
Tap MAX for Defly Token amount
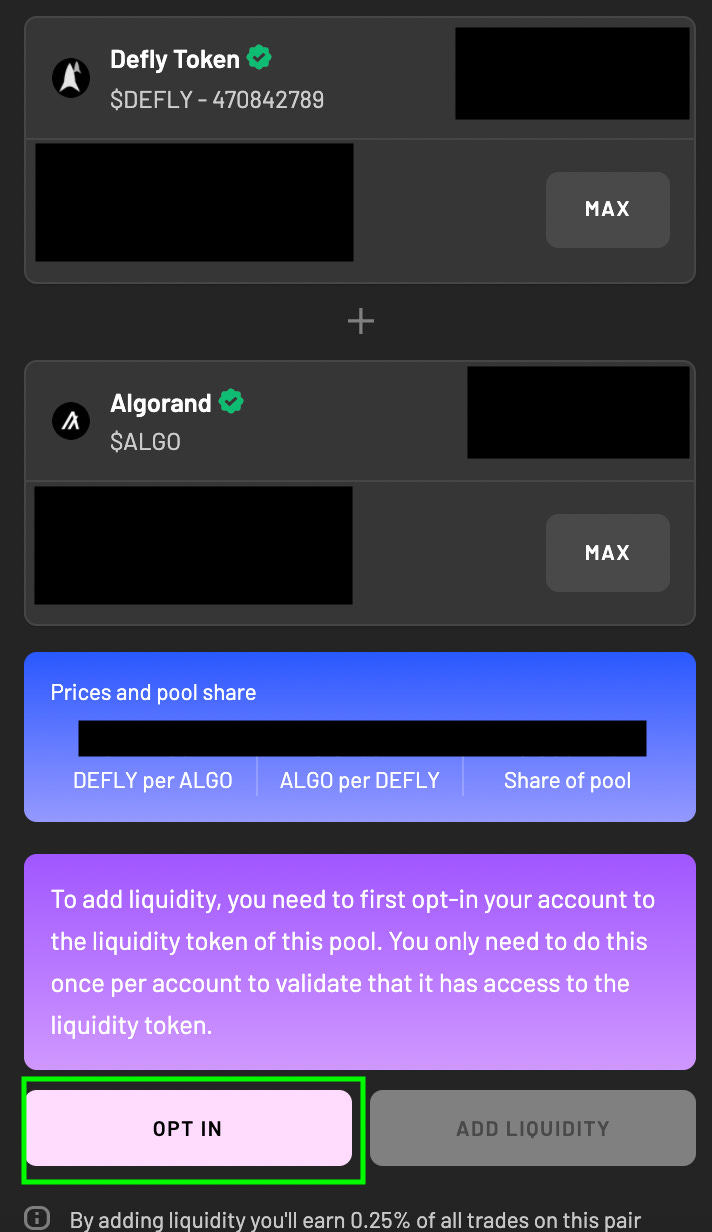coord(607,209)
